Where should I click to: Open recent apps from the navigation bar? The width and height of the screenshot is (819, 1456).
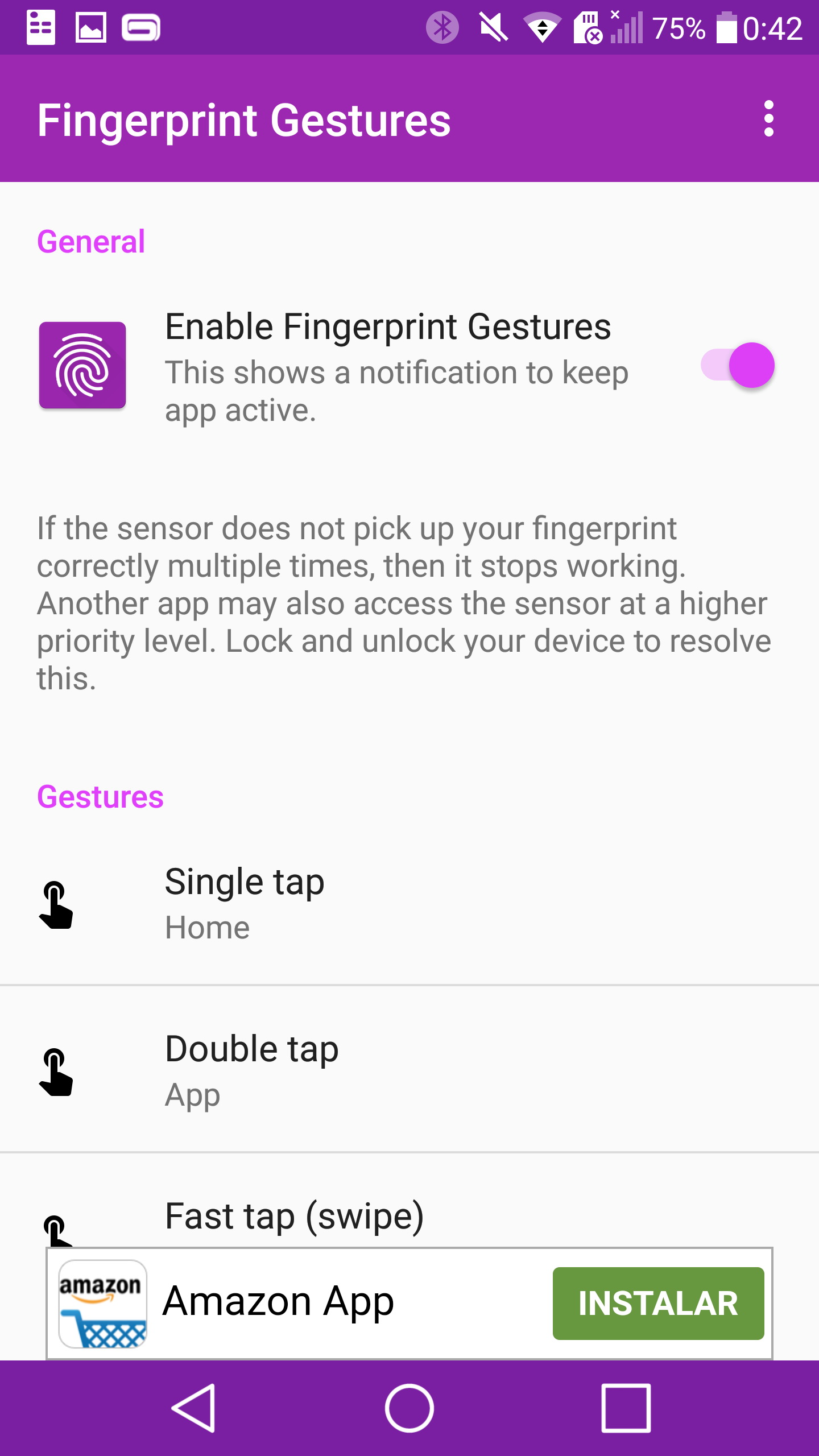[626, 1408]
